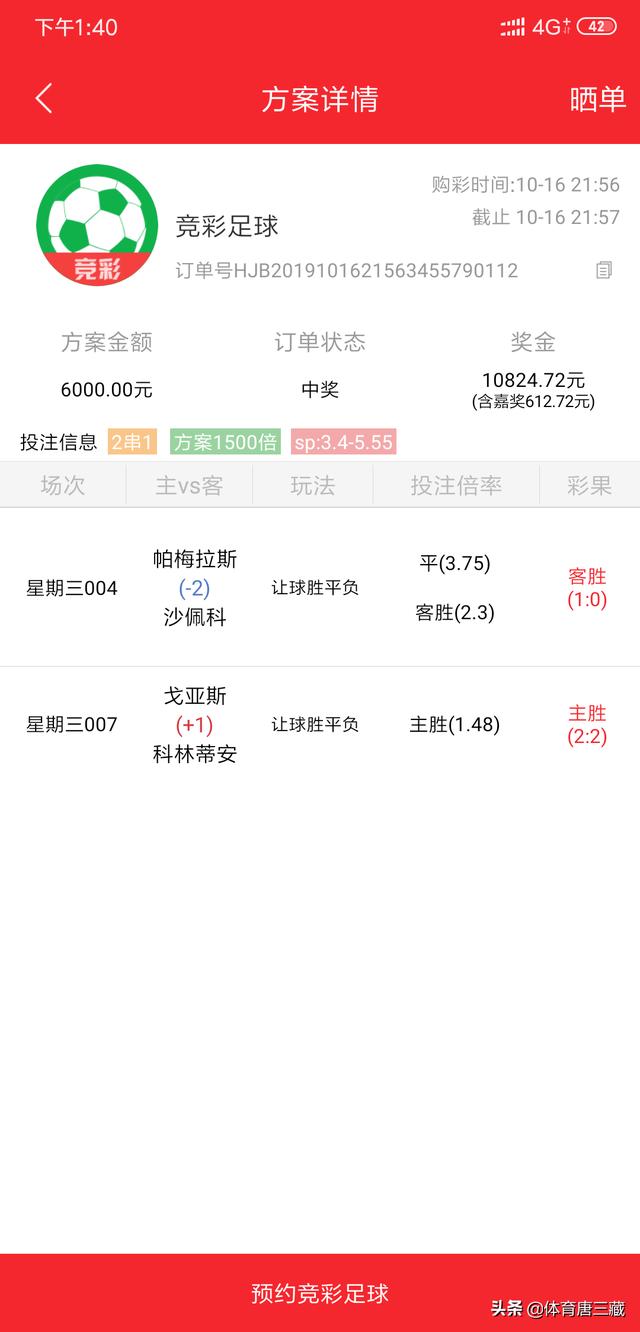Go back using the top-left arrow

click(x=43, y=98)
